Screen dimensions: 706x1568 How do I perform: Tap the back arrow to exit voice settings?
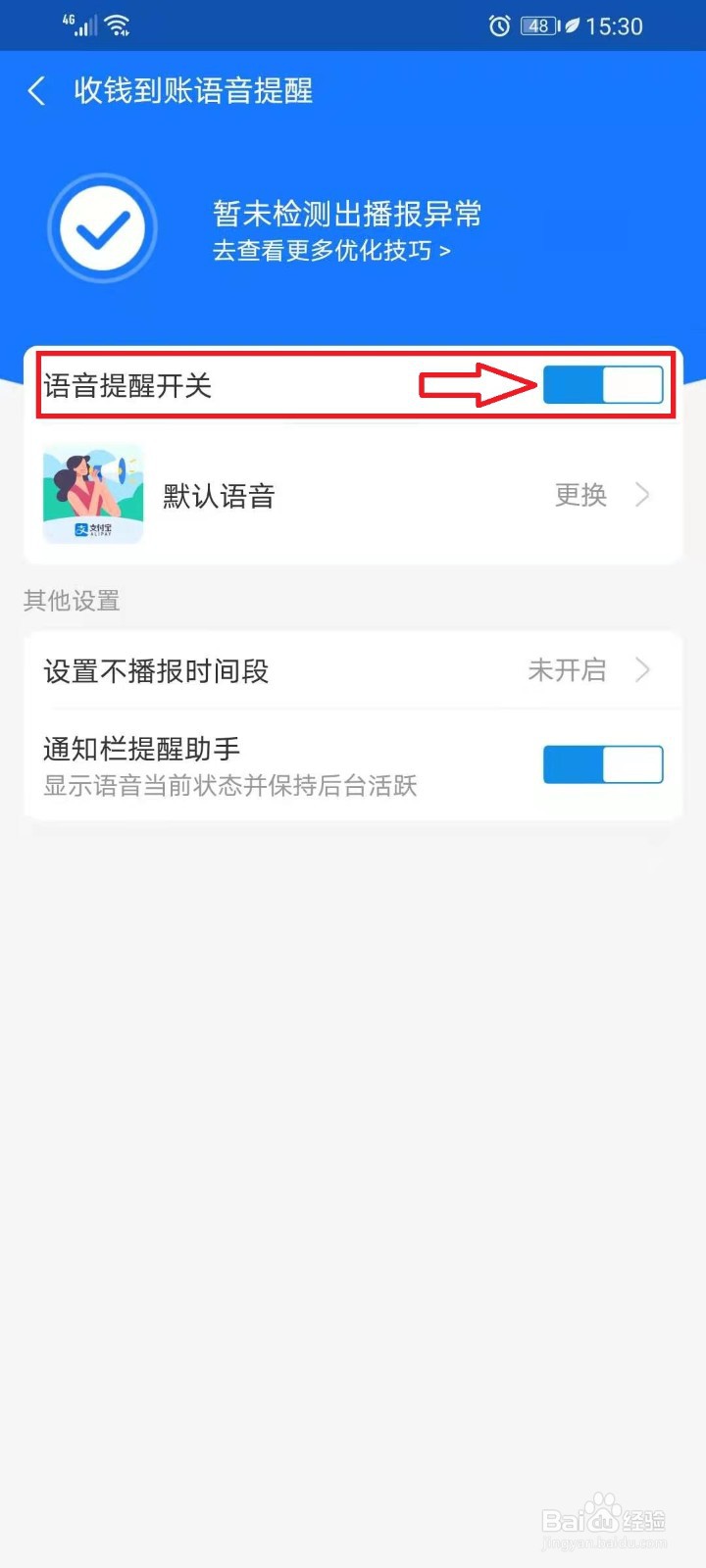[x=35, y=90]
